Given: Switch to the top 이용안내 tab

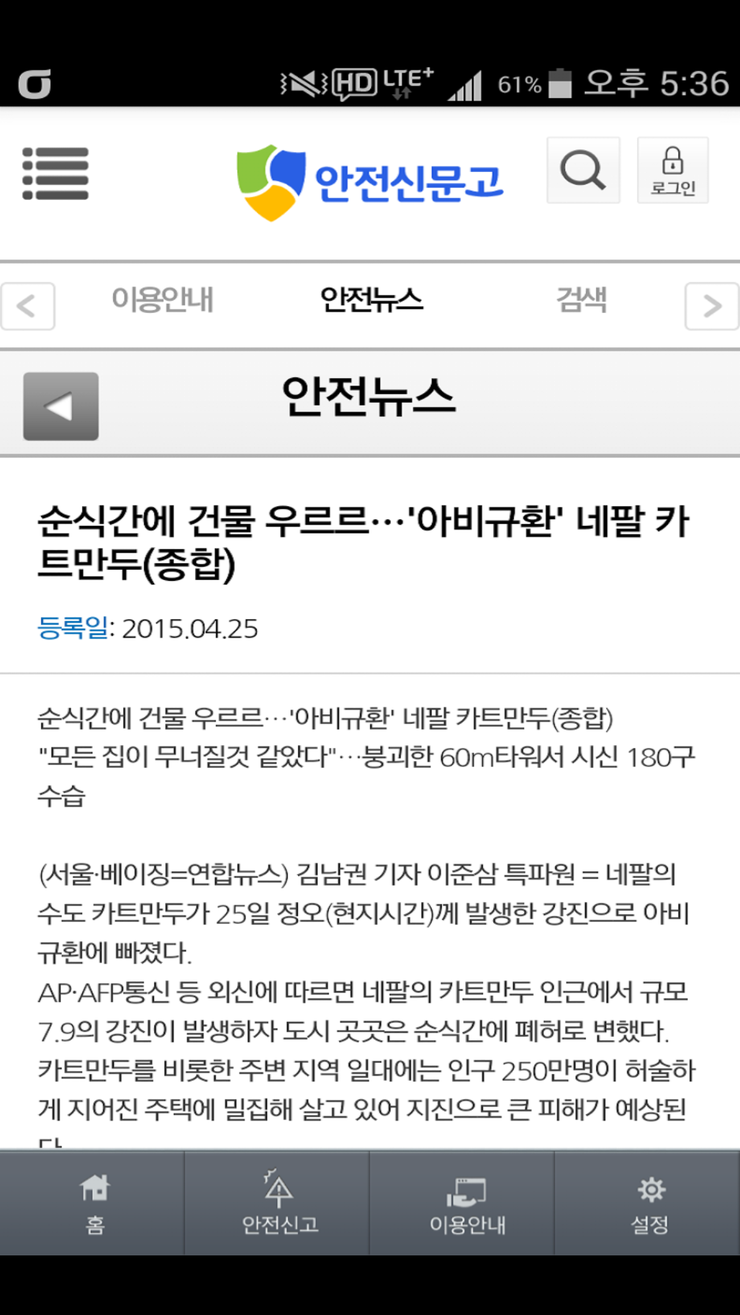Looking at the screenshot, I should point(162,299).
